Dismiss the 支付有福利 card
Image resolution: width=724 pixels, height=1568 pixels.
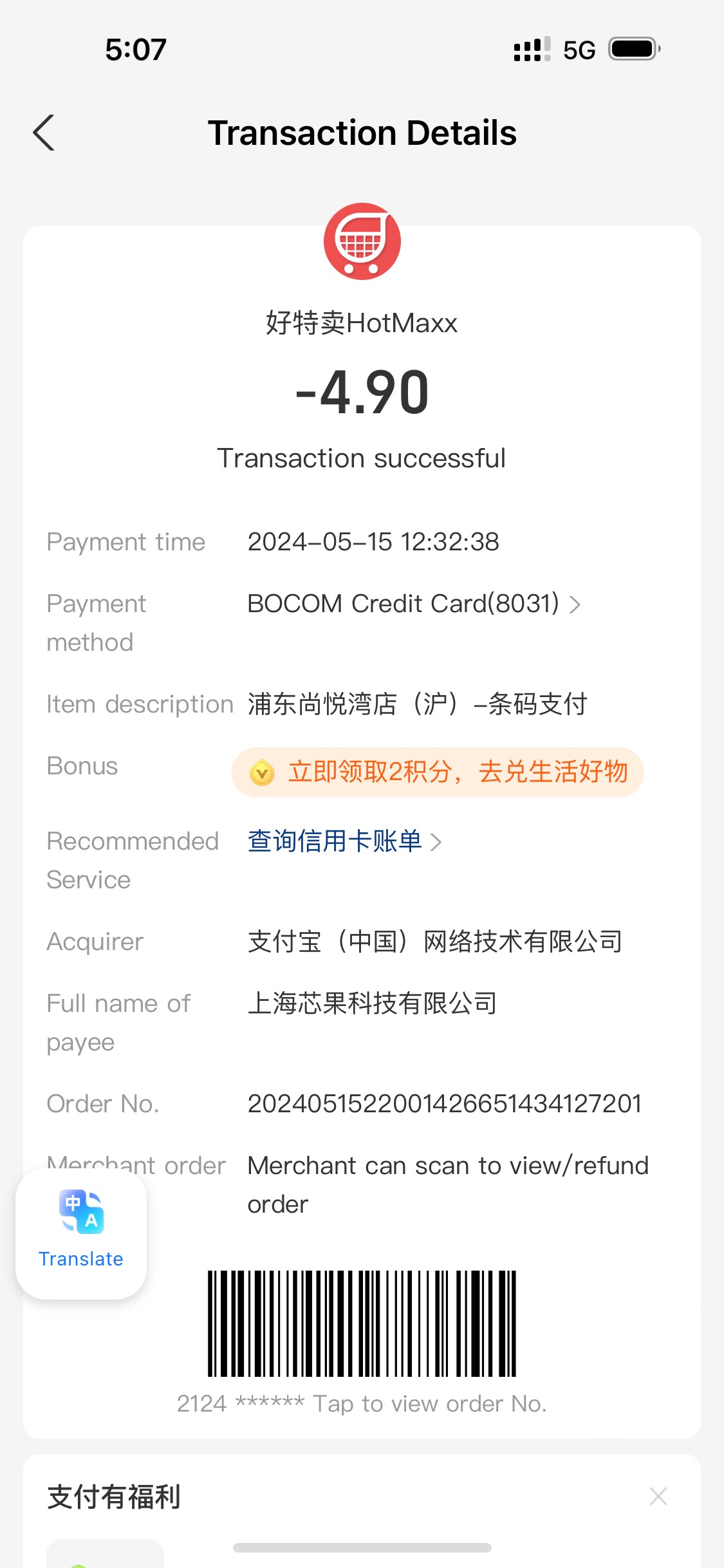click(x=658, y=1496)
